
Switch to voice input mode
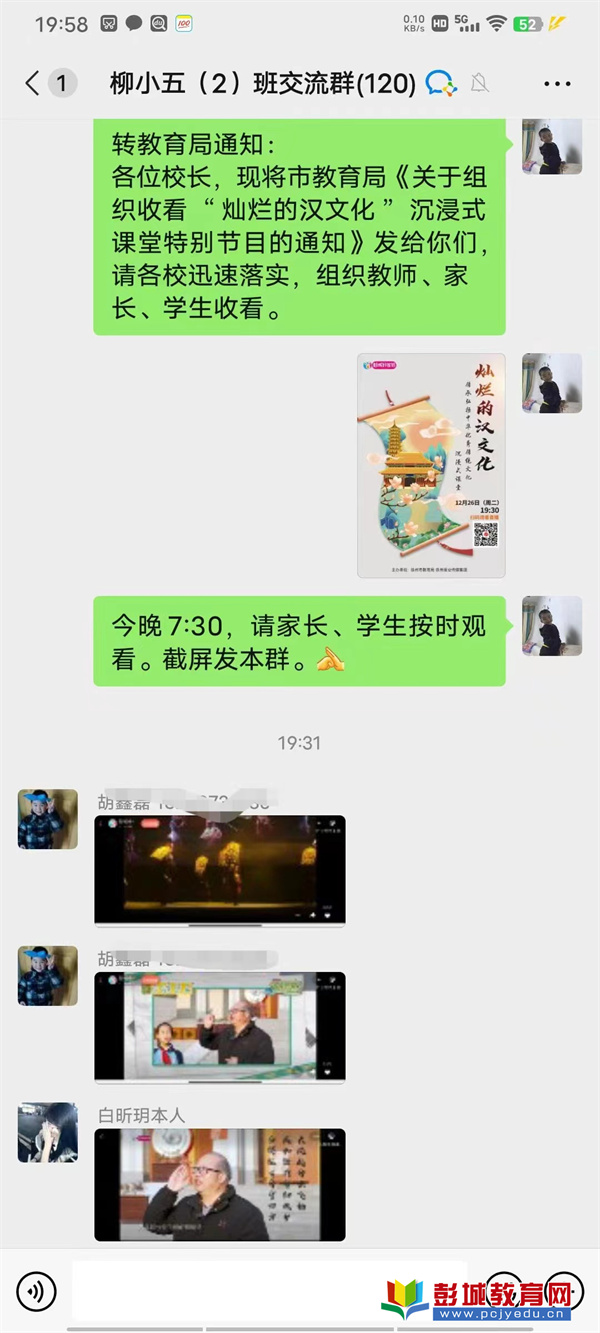(36, 1292)
